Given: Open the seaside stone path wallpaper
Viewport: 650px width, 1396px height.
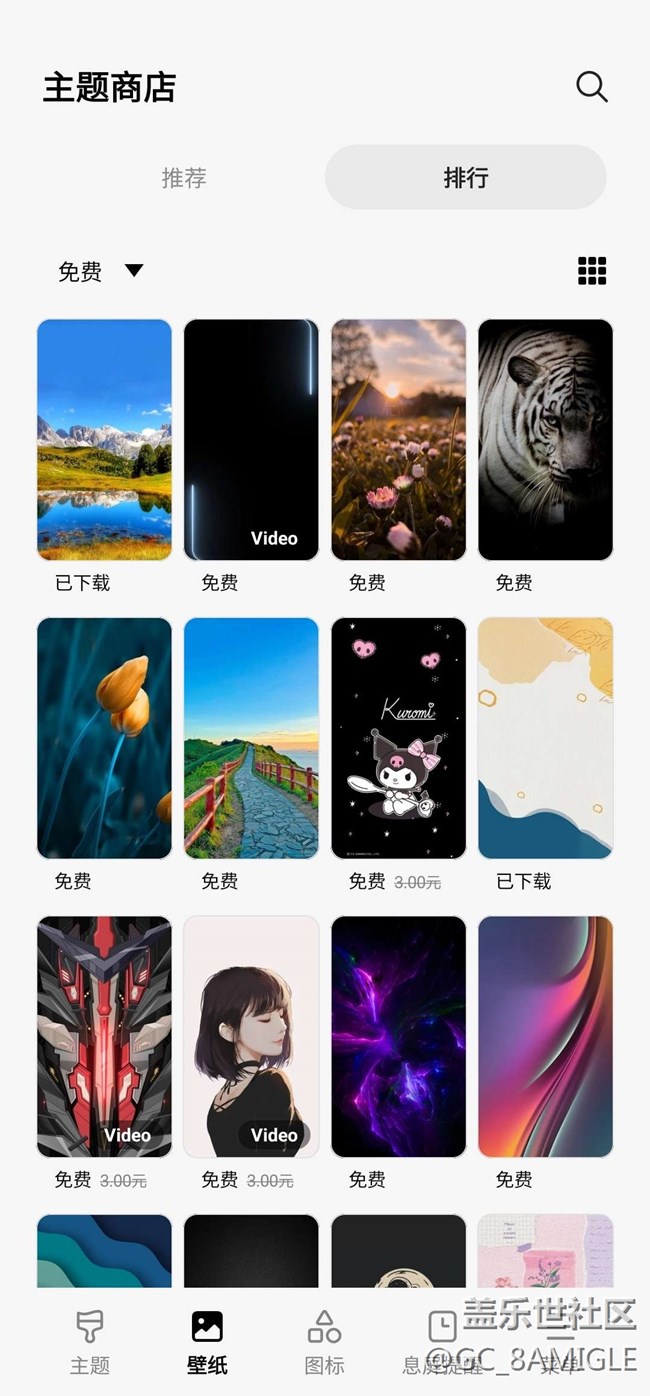Looking at the screenshot, I should tap(251, 738).
